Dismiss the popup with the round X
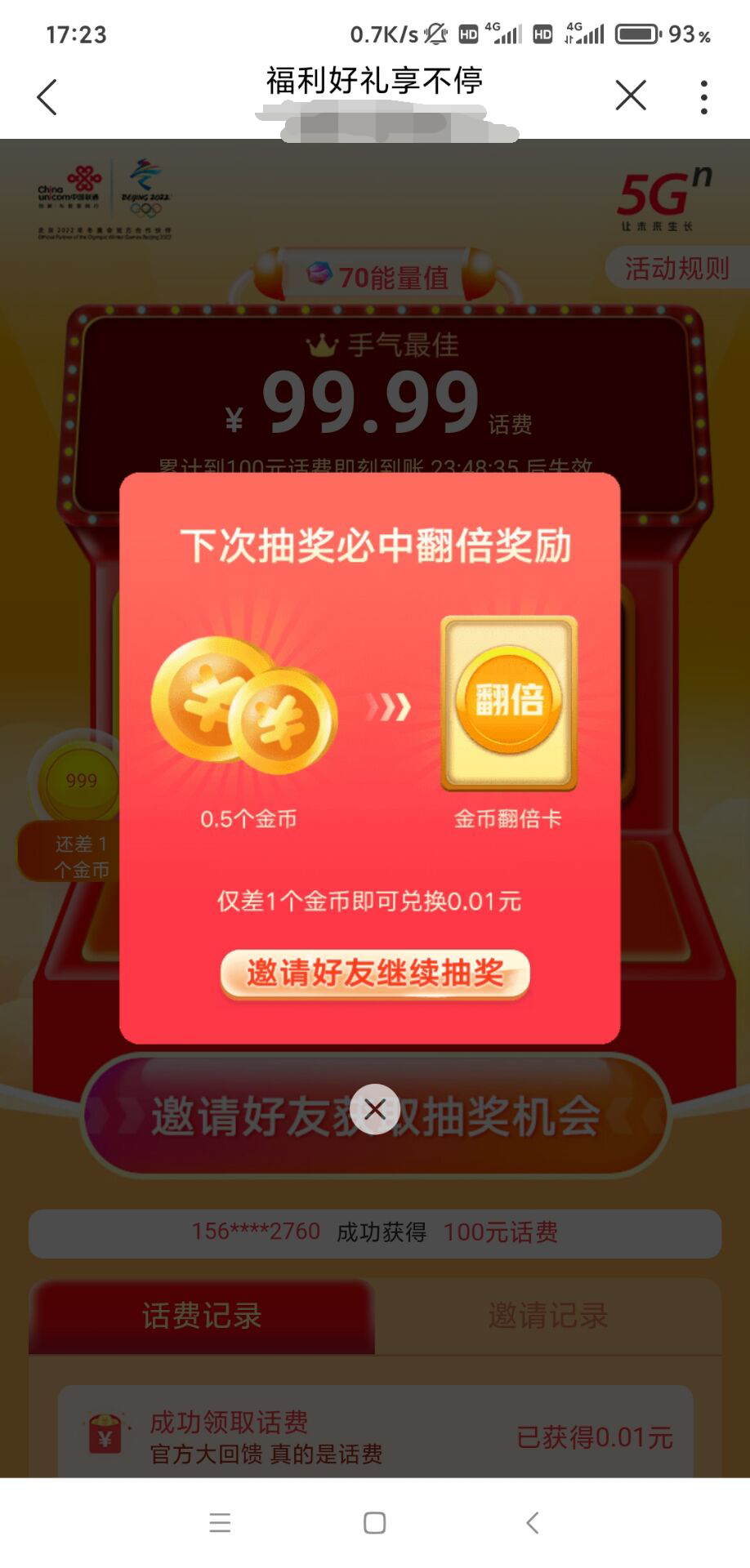This screenshot has width=750, height=1568. tap(374, 1109)
